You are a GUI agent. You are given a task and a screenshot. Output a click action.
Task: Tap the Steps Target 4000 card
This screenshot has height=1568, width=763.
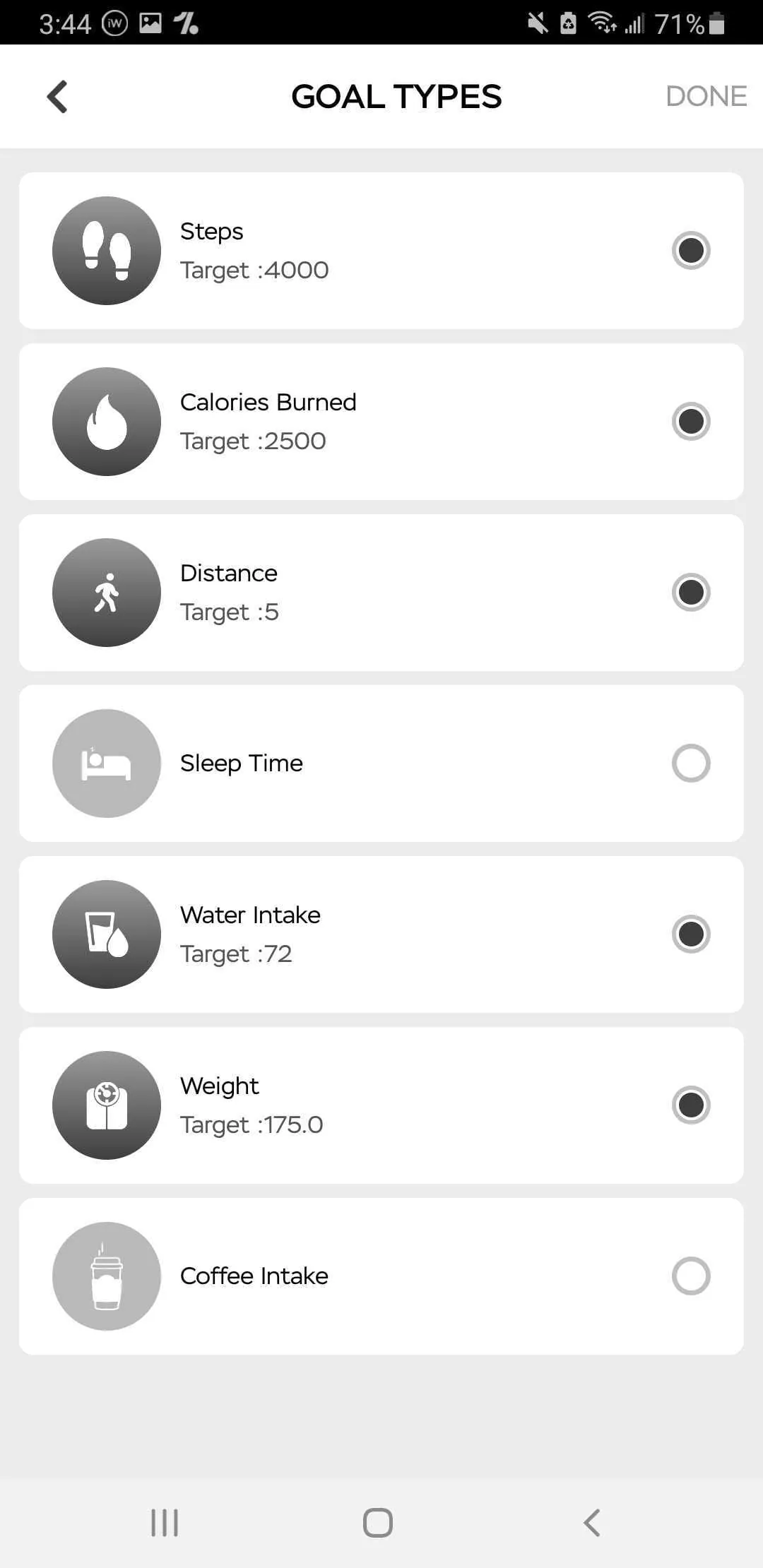pyautogui.click(x=381, y=251)
